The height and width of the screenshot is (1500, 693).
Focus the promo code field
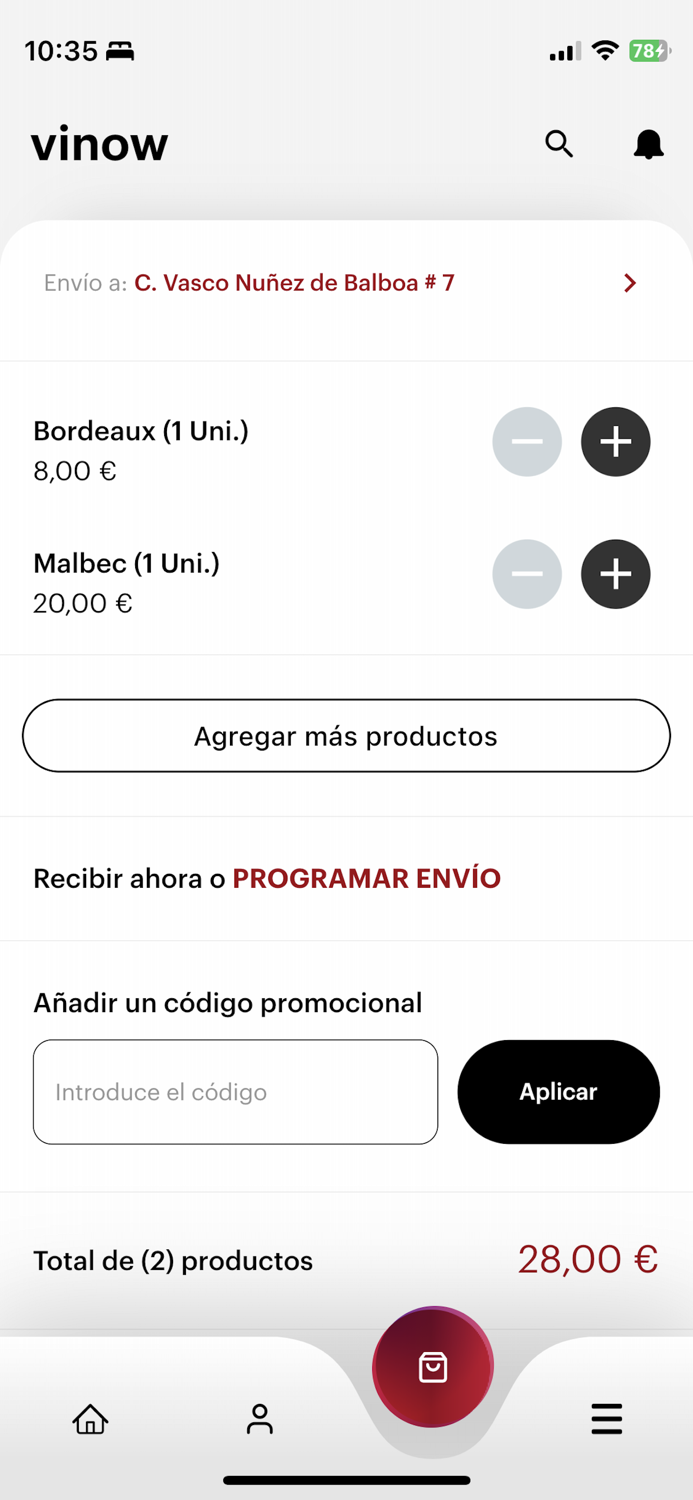pos(235,1092)
